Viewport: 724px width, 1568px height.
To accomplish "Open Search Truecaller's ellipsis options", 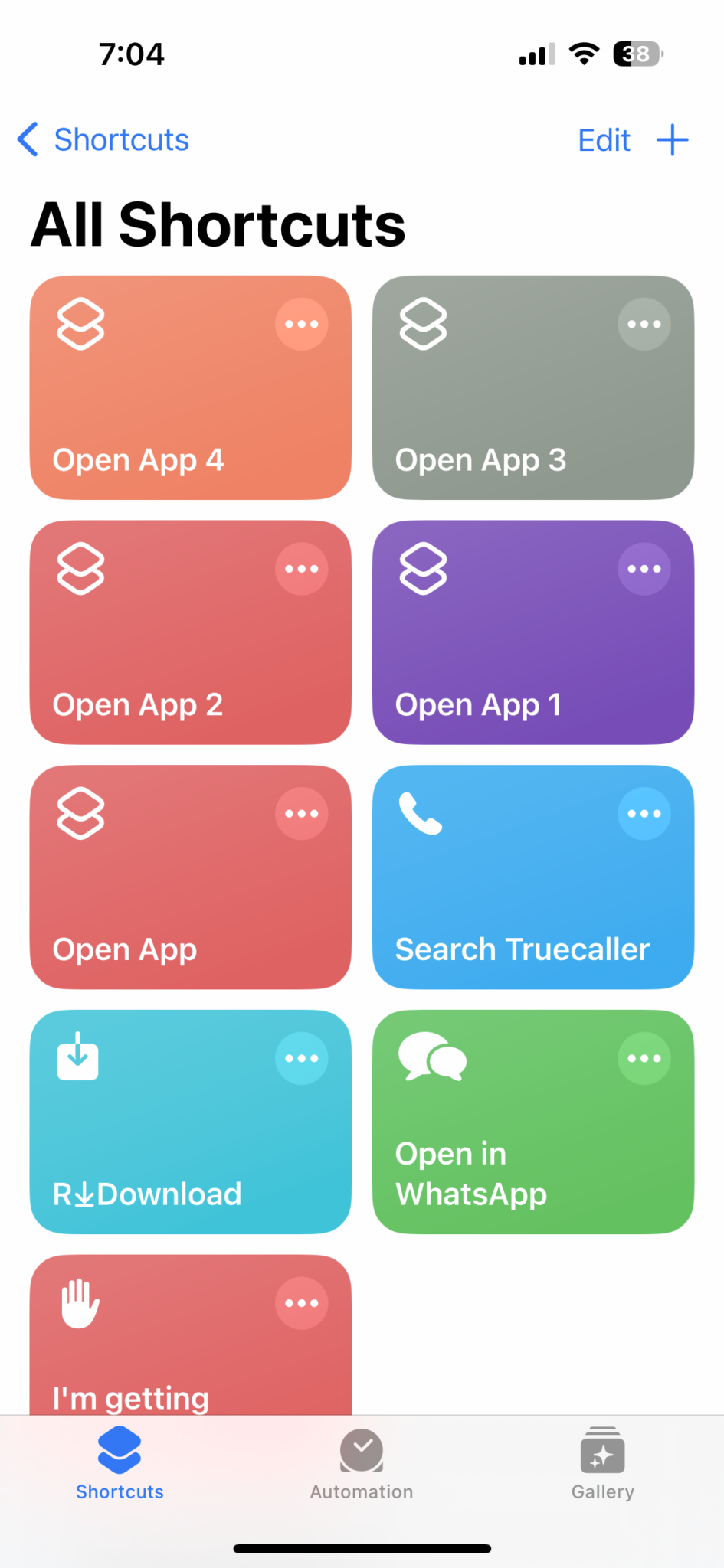I will [x=644, y=814].
